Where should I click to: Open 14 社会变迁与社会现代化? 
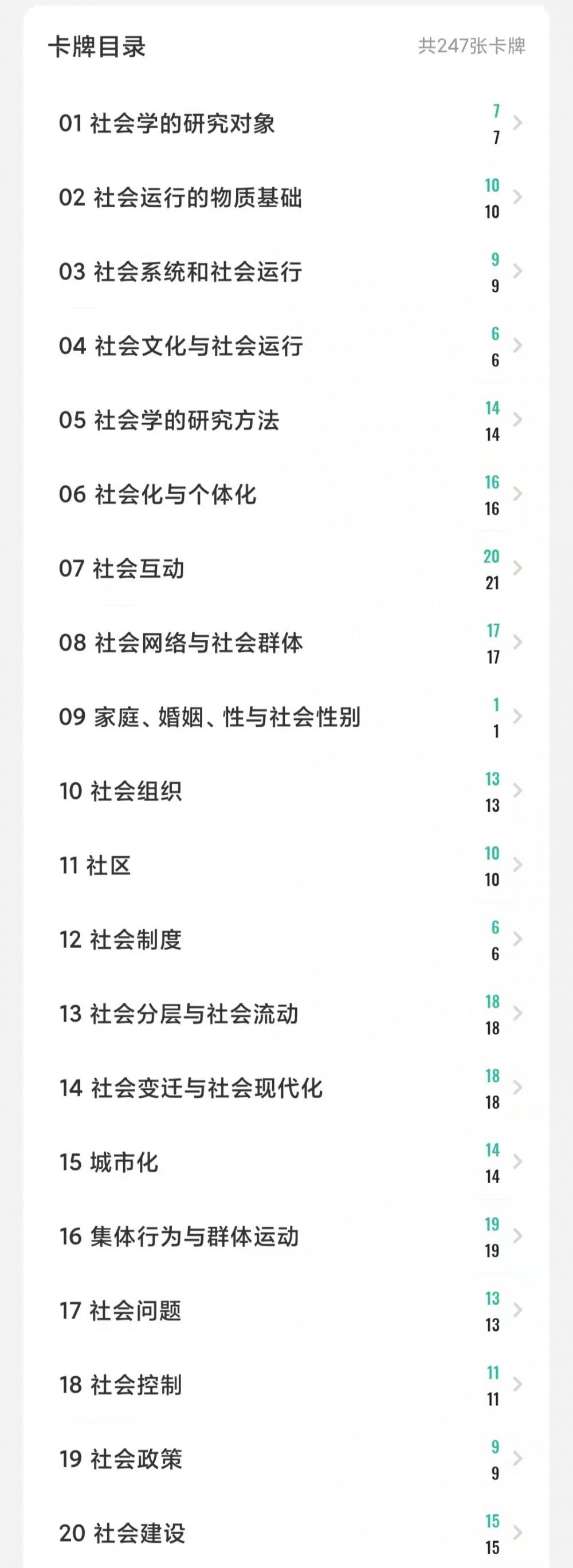pyautogui.click(x=191, y=1088)
